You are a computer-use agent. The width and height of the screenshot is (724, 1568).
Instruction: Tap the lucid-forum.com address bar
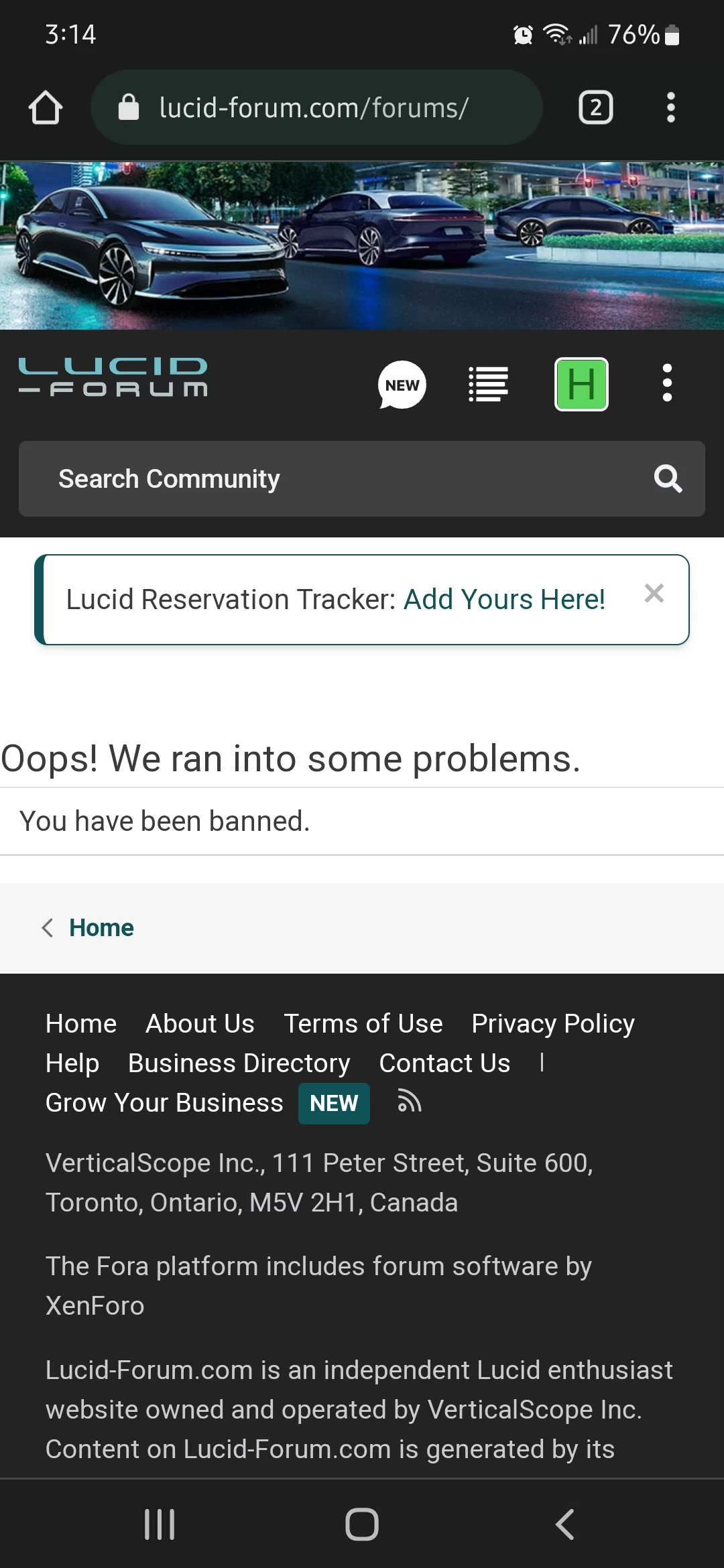coord(316,107)
